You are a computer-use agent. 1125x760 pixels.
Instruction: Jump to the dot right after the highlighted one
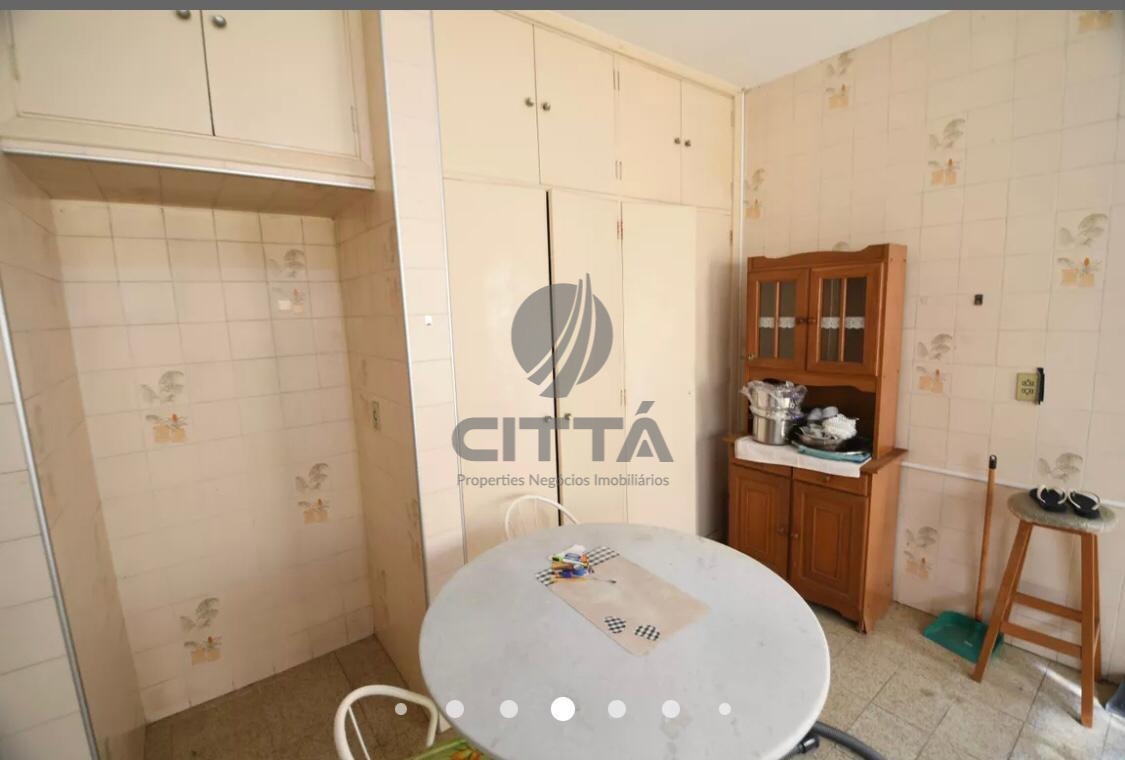click(617, 709)
